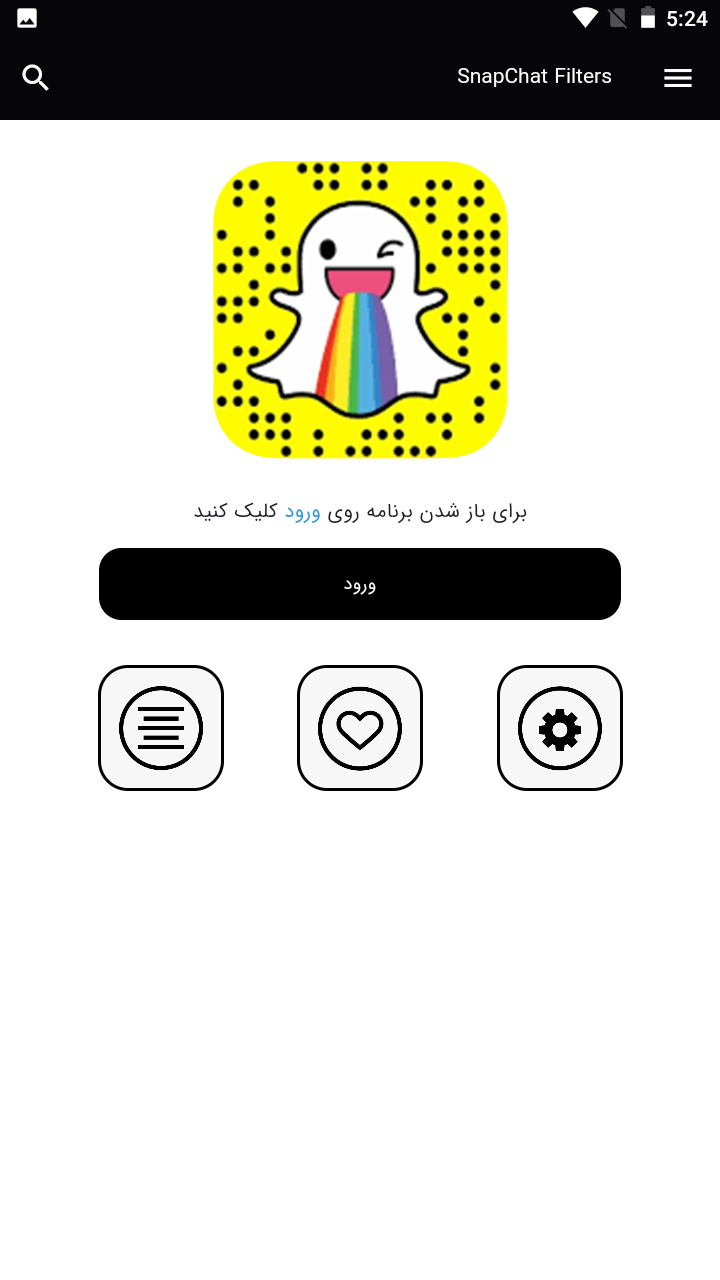Open the settings gear button
Image resolution: width=720 pixels, height=1280 pixels.
pos(560,728)
